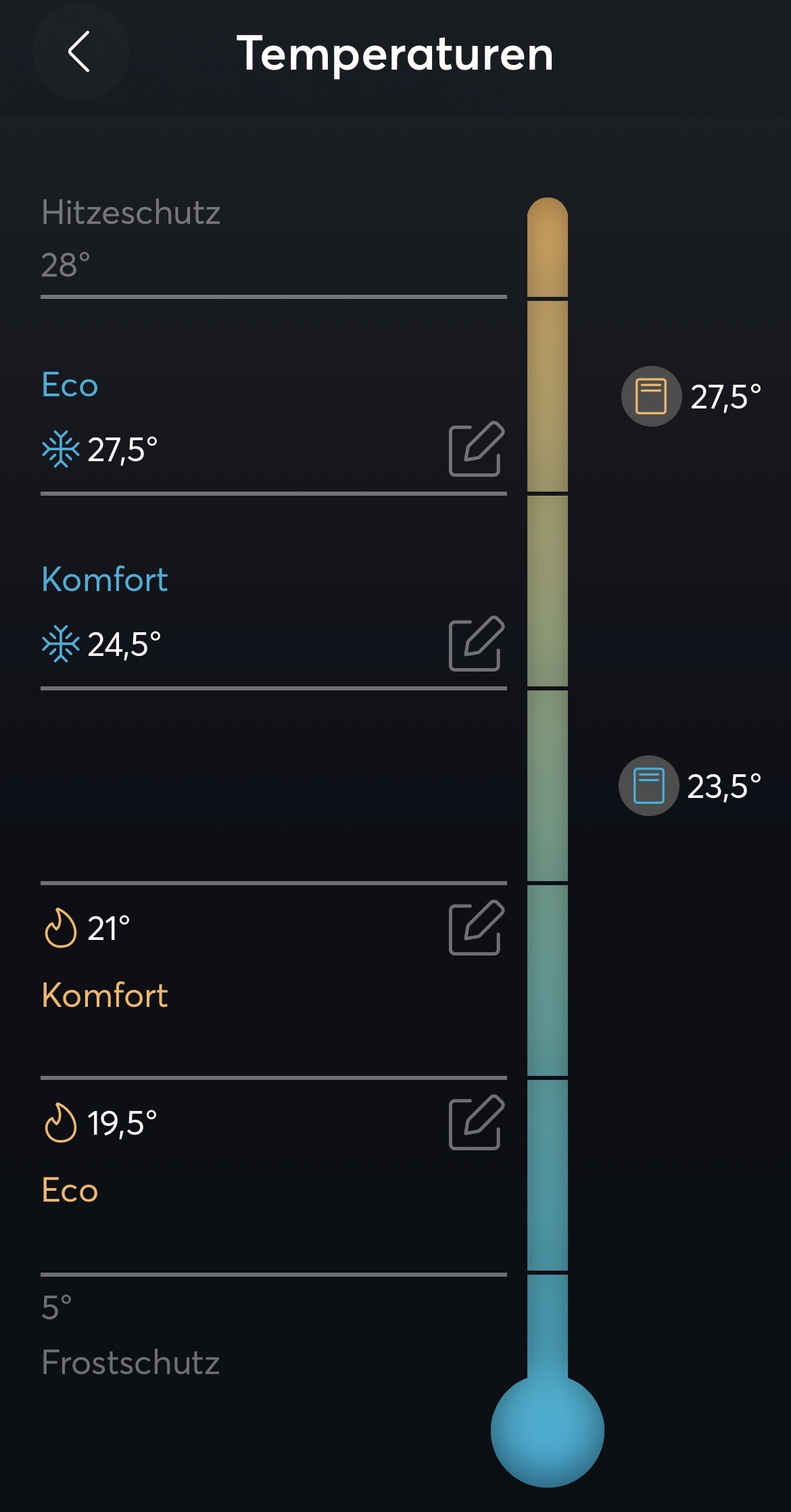Edit the Eco cooling temperature 27,5°
This screenshot has width=791, height=1512.
[476, 449]
